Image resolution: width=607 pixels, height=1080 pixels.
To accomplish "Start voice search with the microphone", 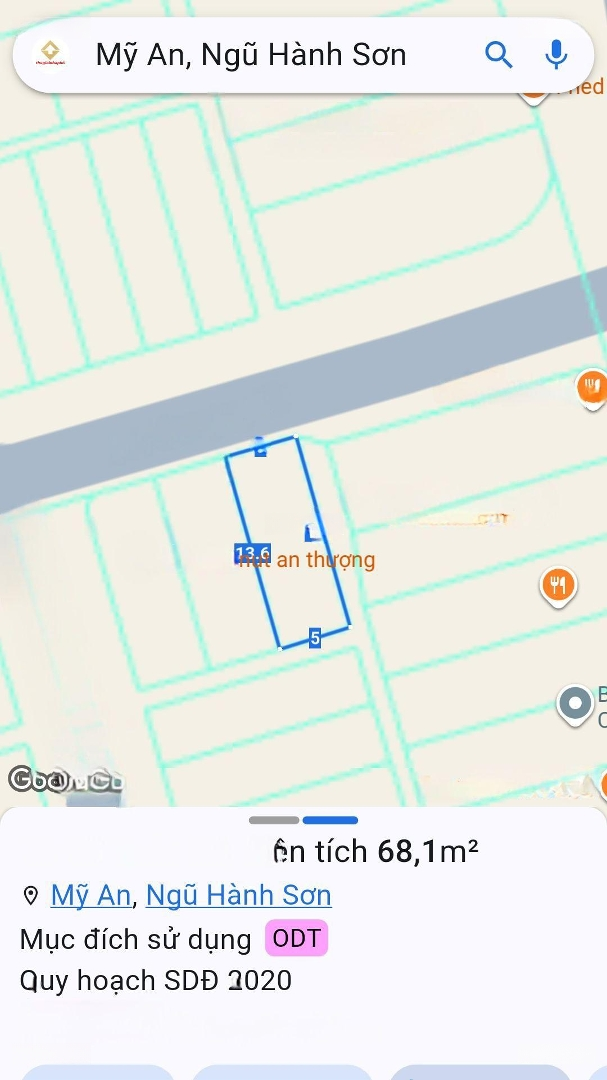I will coord(557,54).
